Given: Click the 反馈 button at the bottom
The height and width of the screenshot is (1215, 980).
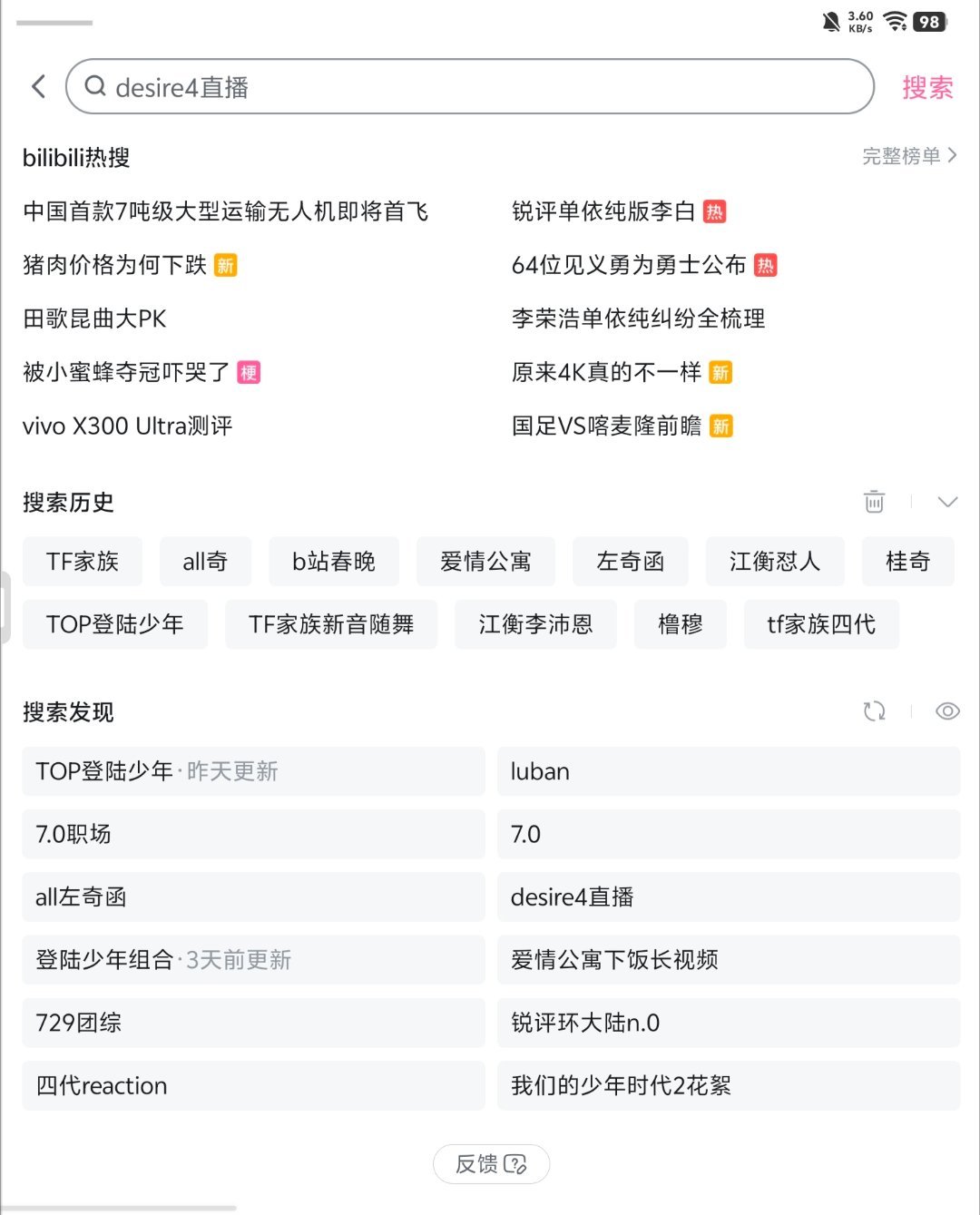Looking at the screenshot, I should [491, 1164].
